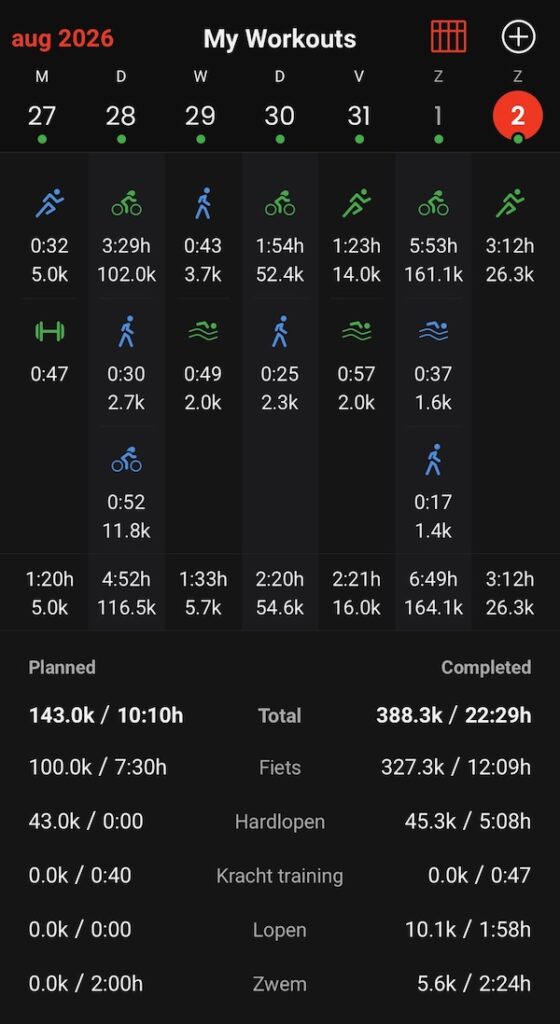This screenshot has height=1024, width=560.
Task: Open the 5:53h 161.1k bike ride
Action: (x=433, y=236)
